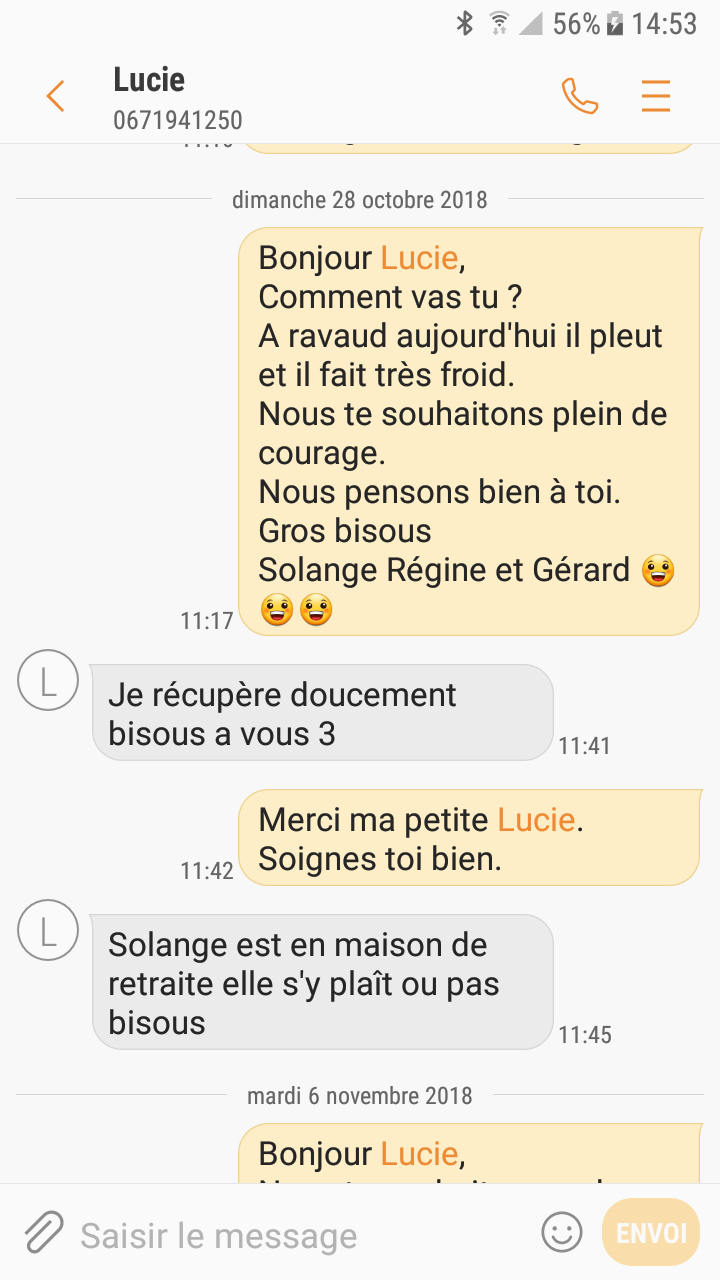Tap the ENVOI send button
This screenshot has height=1280, width=720.
651,1232
